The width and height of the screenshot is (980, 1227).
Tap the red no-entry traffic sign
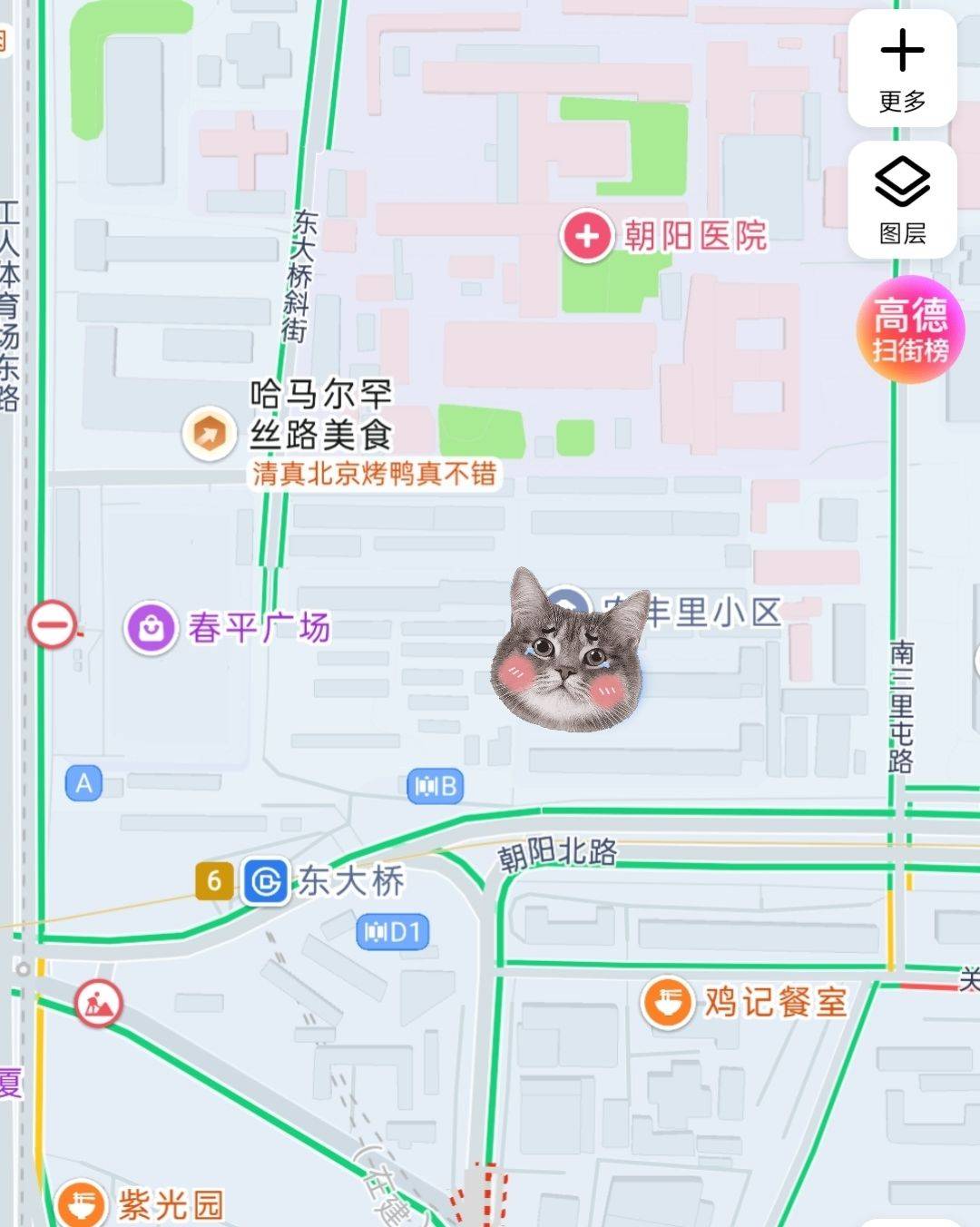coord(53,624)
